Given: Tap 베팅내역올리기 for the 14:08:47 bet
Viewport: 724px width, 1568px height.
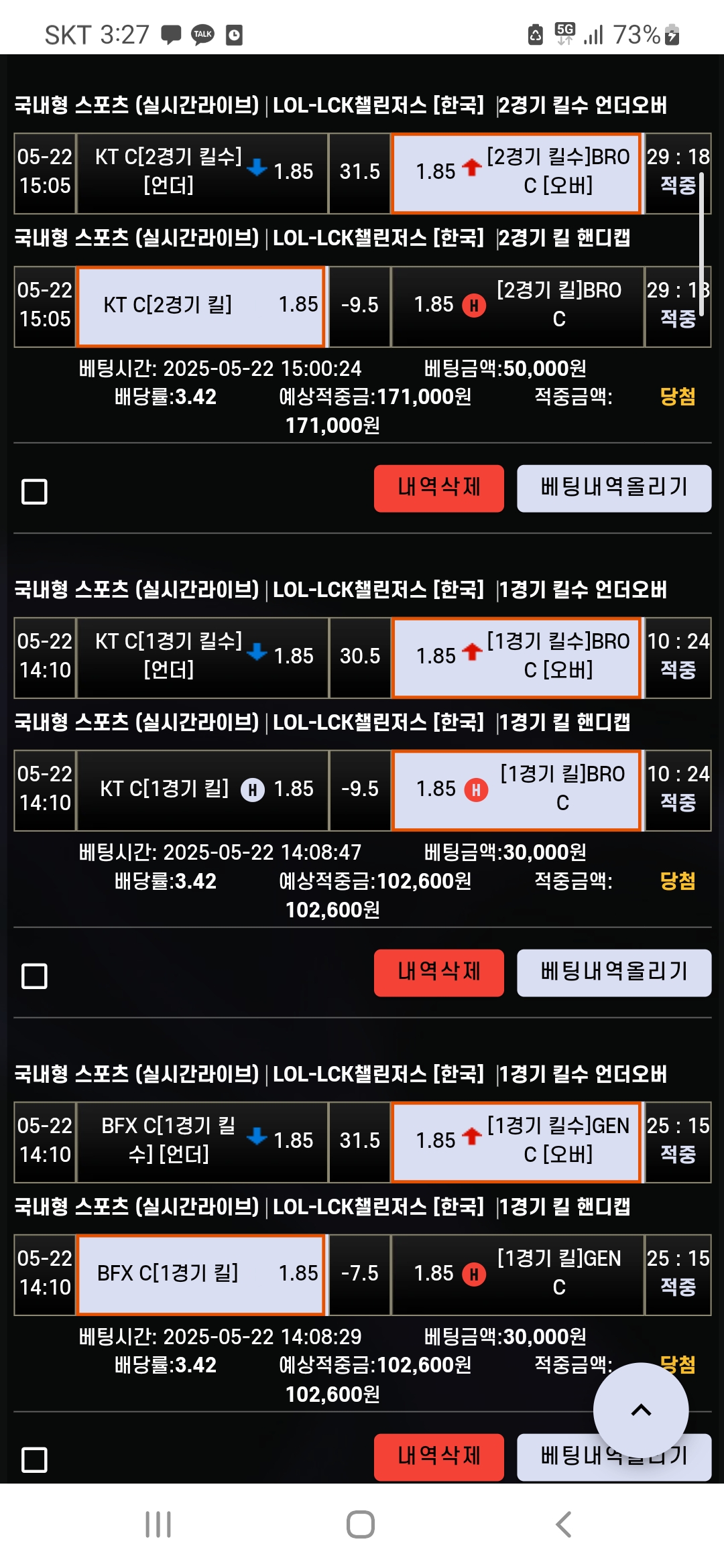Looking at the screenshot, I should [613, 972].
